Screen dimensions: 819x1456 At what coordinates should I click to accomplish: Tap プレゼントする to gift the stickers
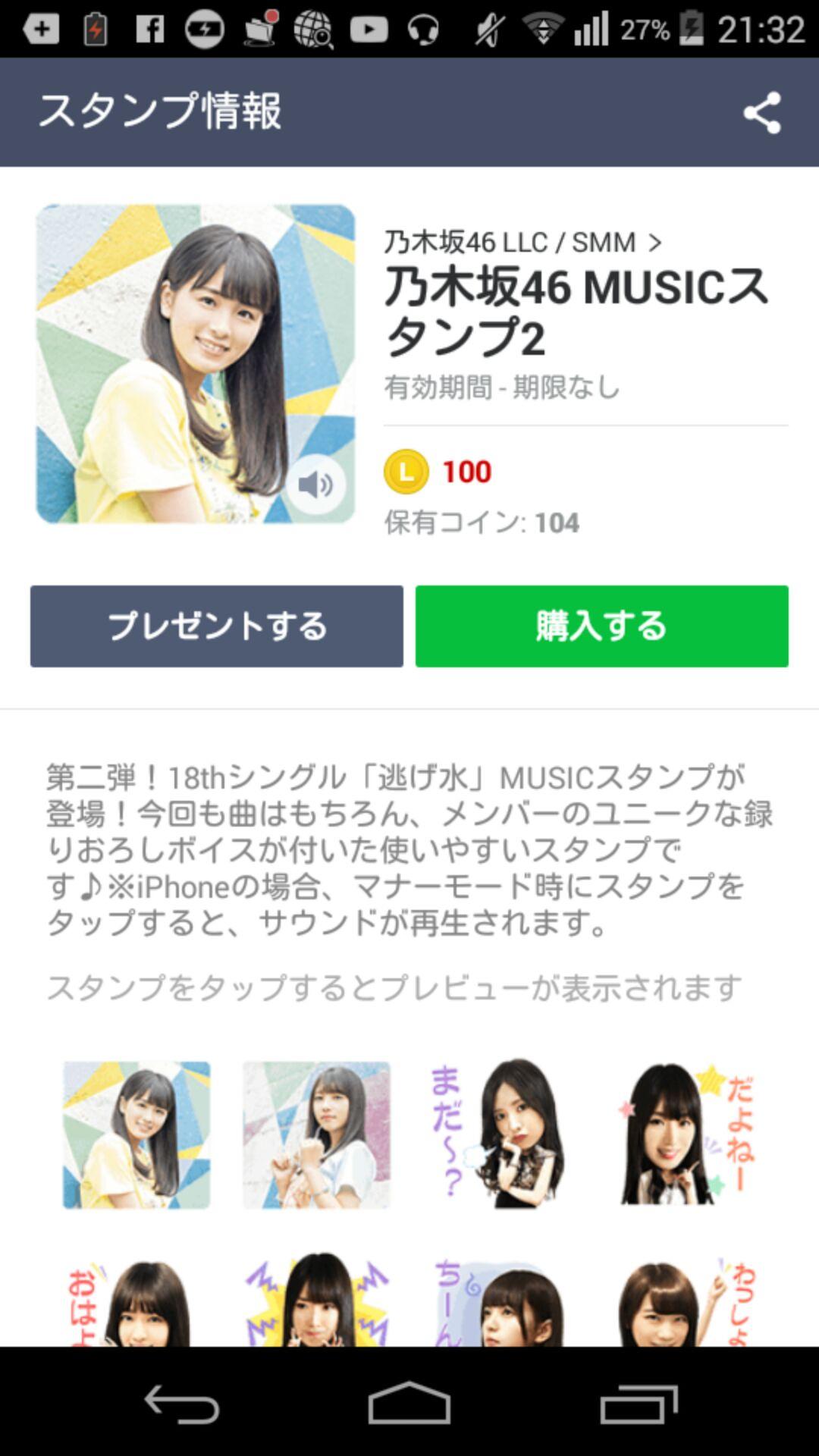coord(217,626)
